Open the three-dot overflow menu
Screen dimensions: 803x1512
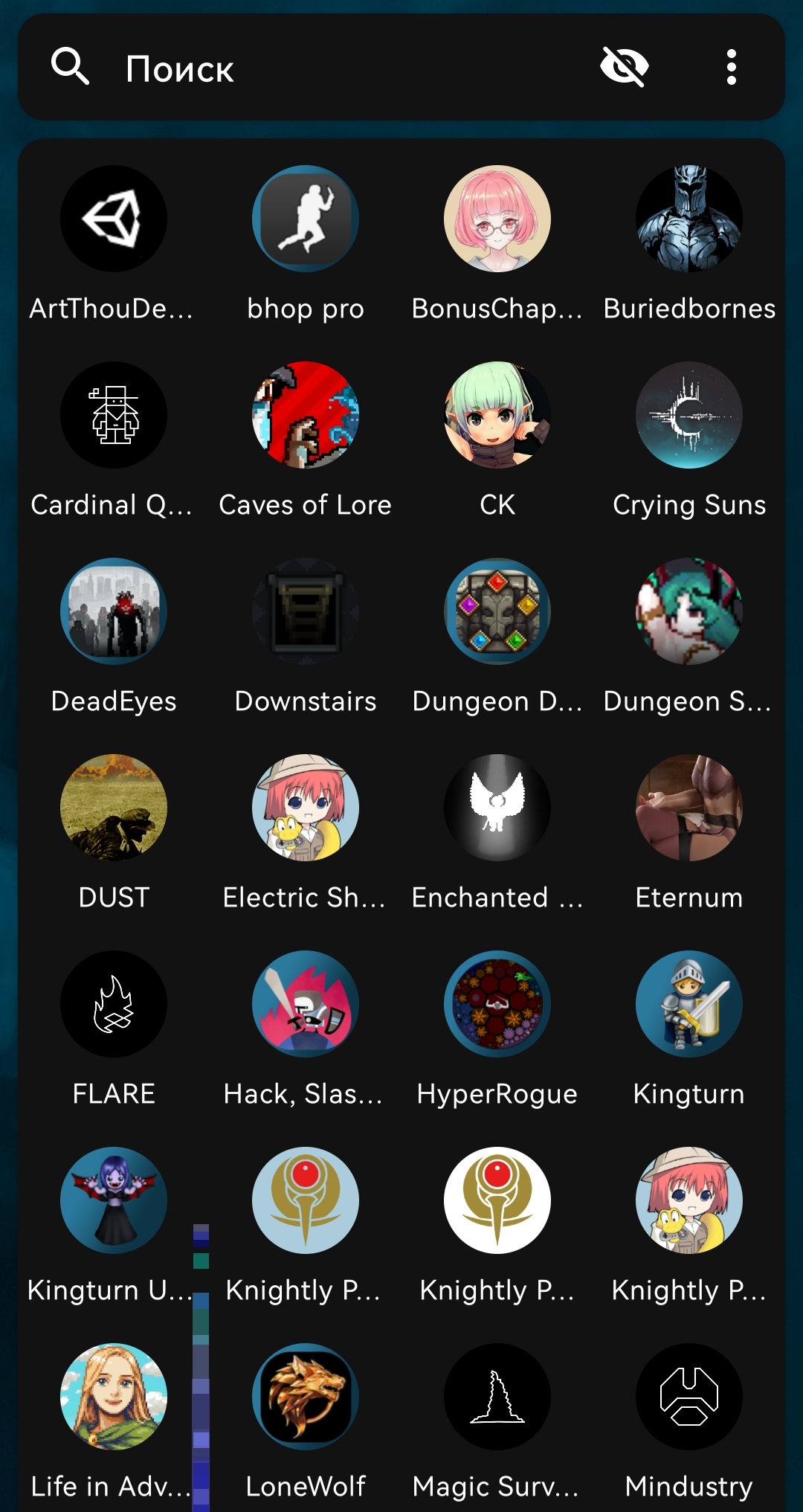[x=732, y=67]
